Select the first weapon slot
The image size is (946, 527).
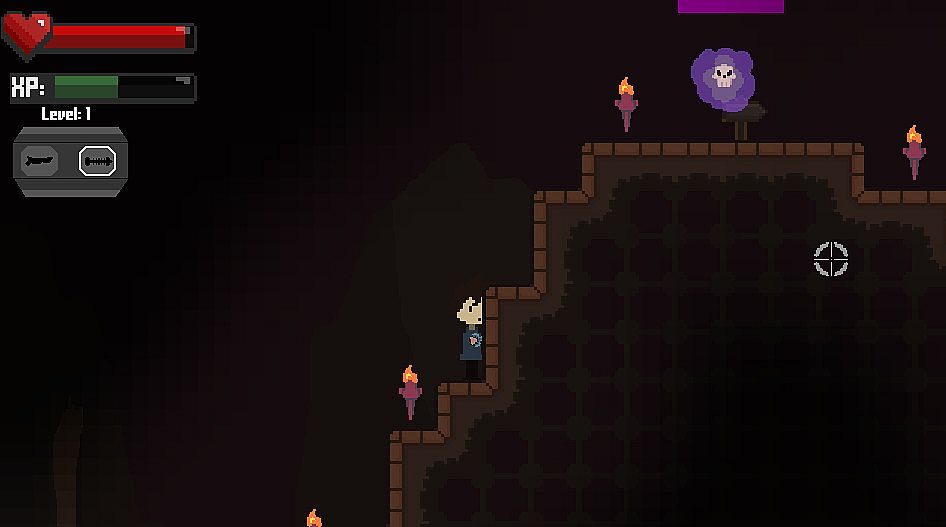point(42,160)
